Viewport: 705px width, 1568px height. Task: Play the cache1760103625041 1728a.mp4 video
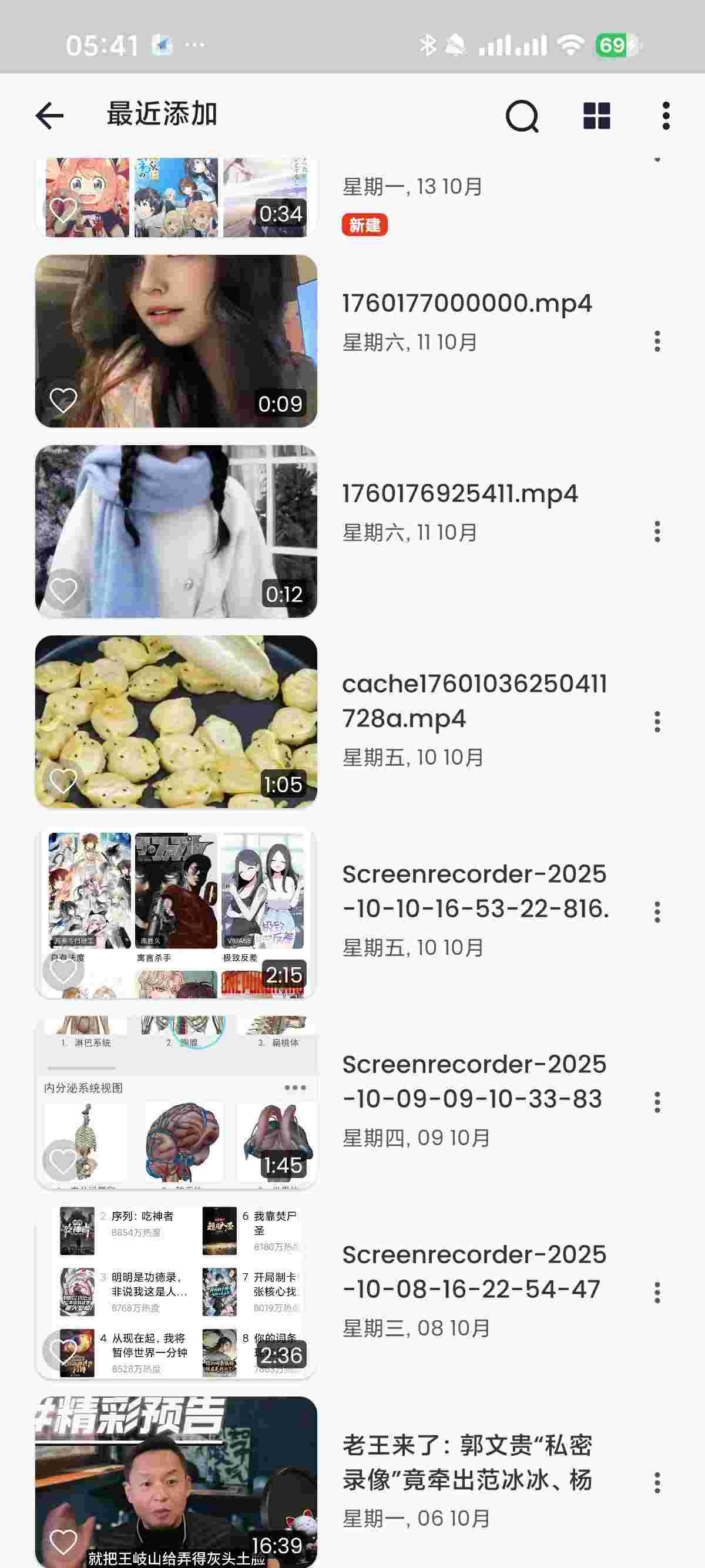176,721
